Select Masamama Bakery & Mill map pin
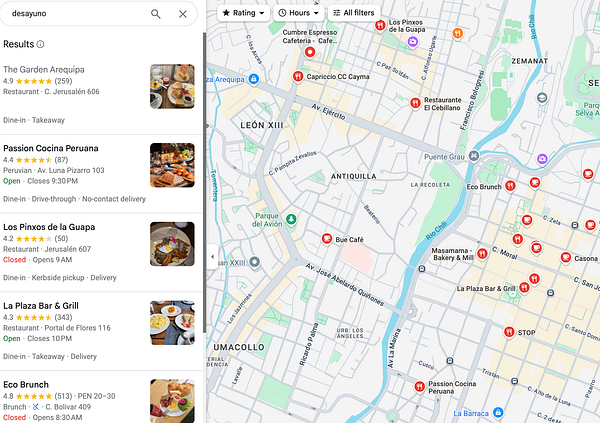600x423 pixels. [x=481, y=254]
